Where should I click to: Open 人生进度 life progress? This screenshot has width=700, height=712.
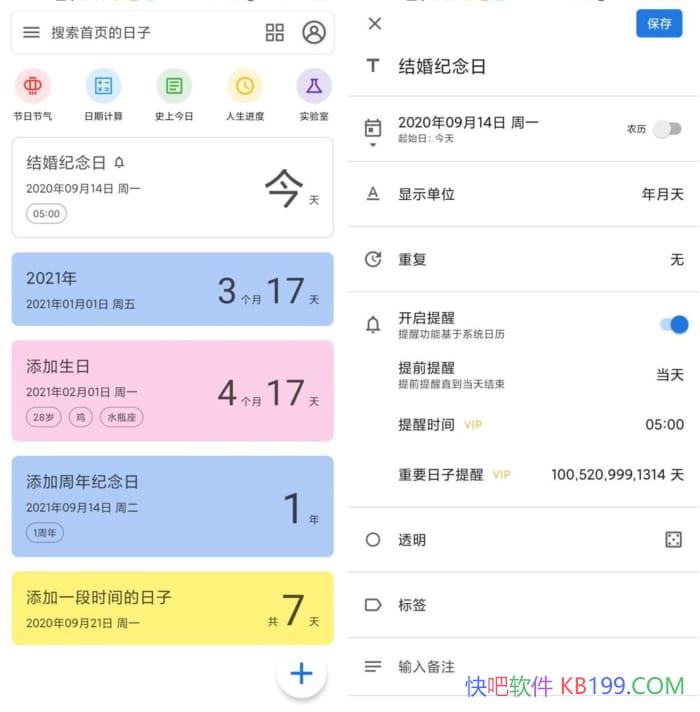click(x=244, y=87)
